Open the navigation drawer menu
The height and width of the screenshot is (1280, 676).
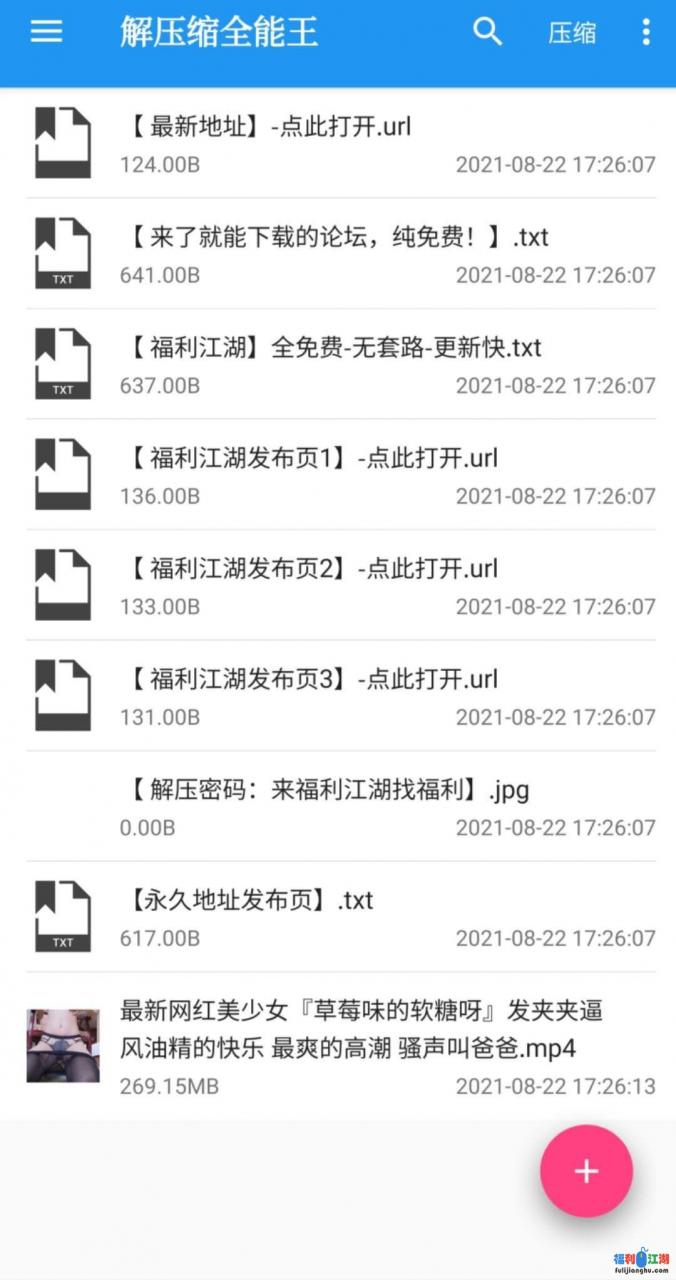[46, 32]
